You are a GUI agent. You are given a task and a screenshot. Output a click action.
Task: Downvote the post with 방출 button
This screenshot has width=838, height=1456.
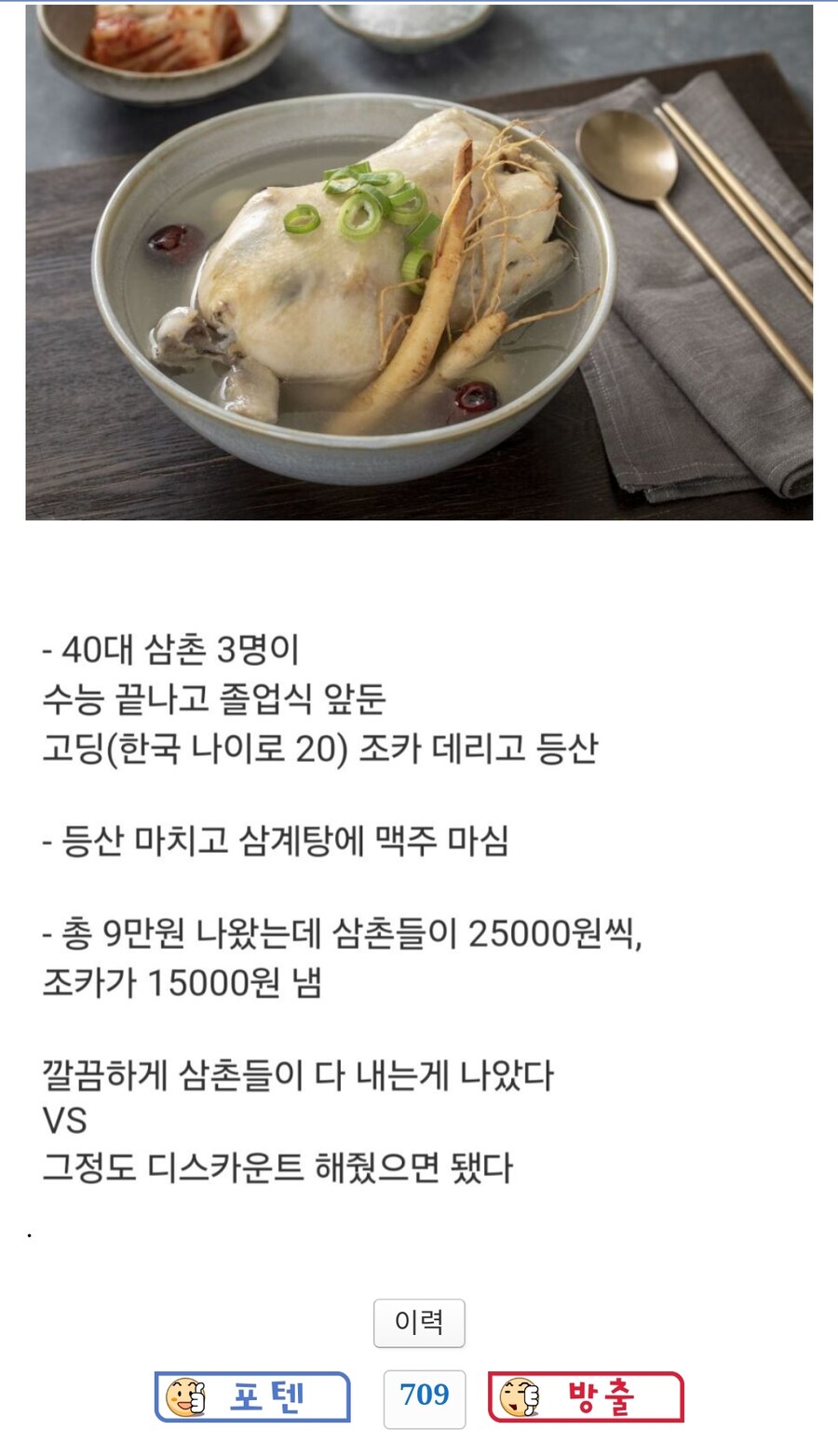586,1396
